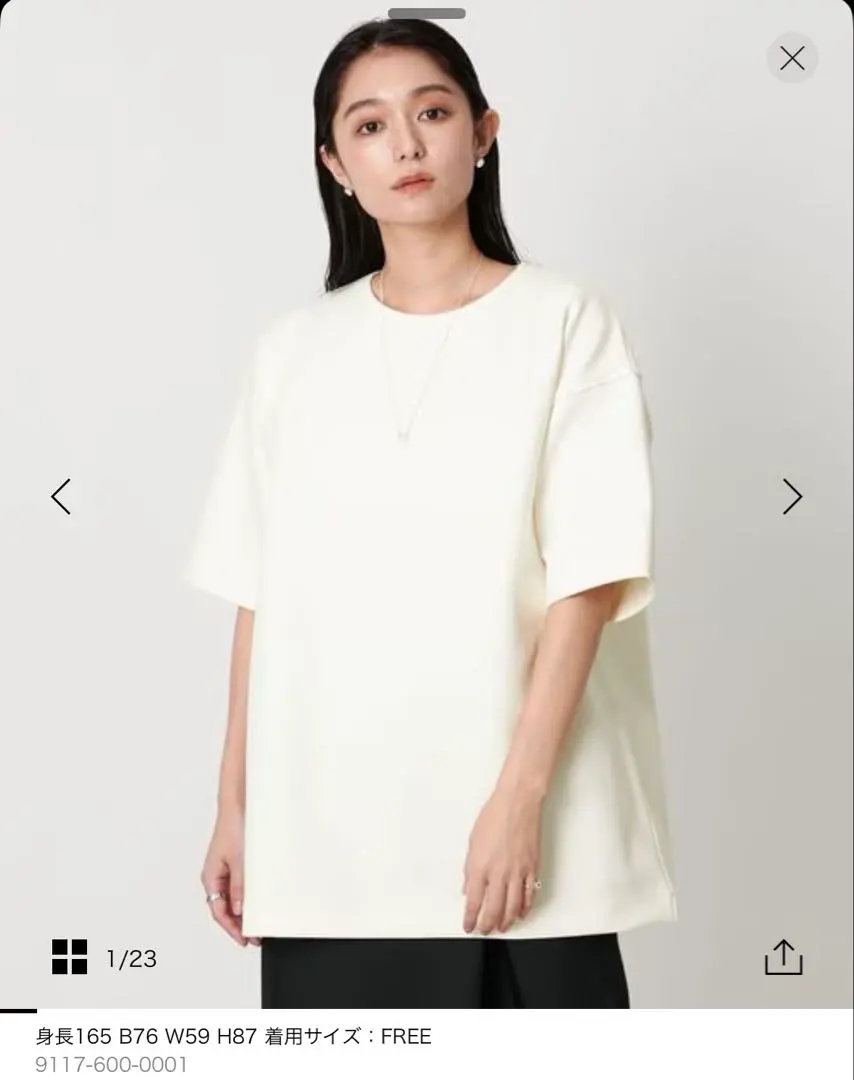854x1080 pixels.
Task: Go back to the previous product photo
Action: (x=61, y=496)
